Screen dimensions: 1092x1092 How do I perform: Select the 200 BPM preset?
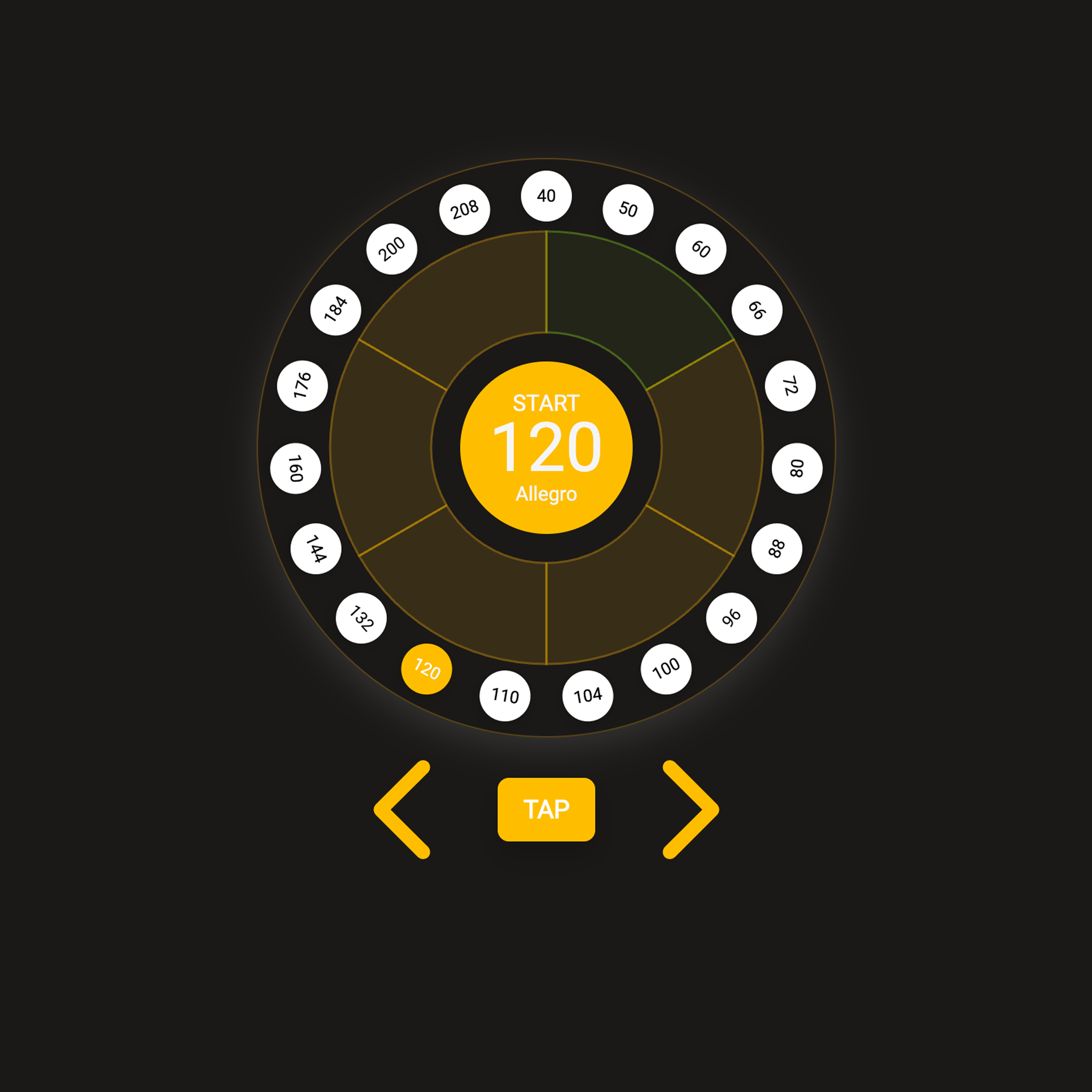[x=392, y=249]
